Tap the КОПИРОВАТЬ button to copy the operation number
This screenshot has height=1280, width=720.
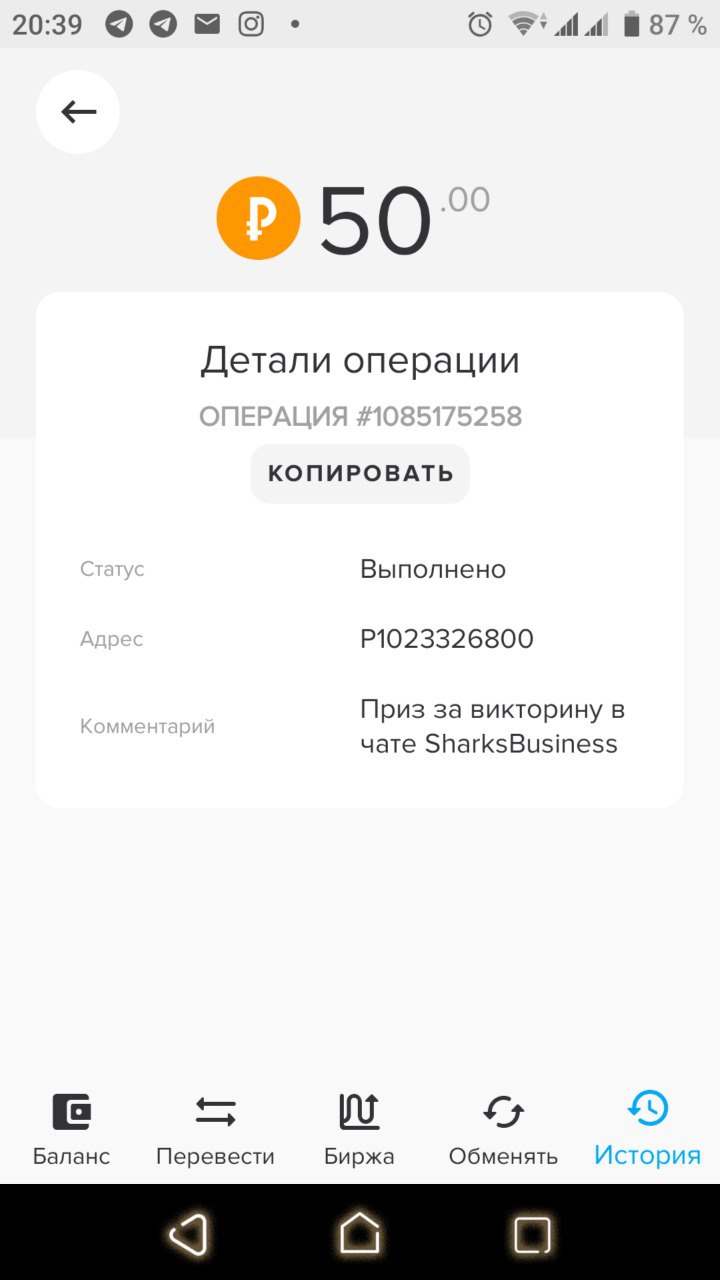[x=360, y=474]
